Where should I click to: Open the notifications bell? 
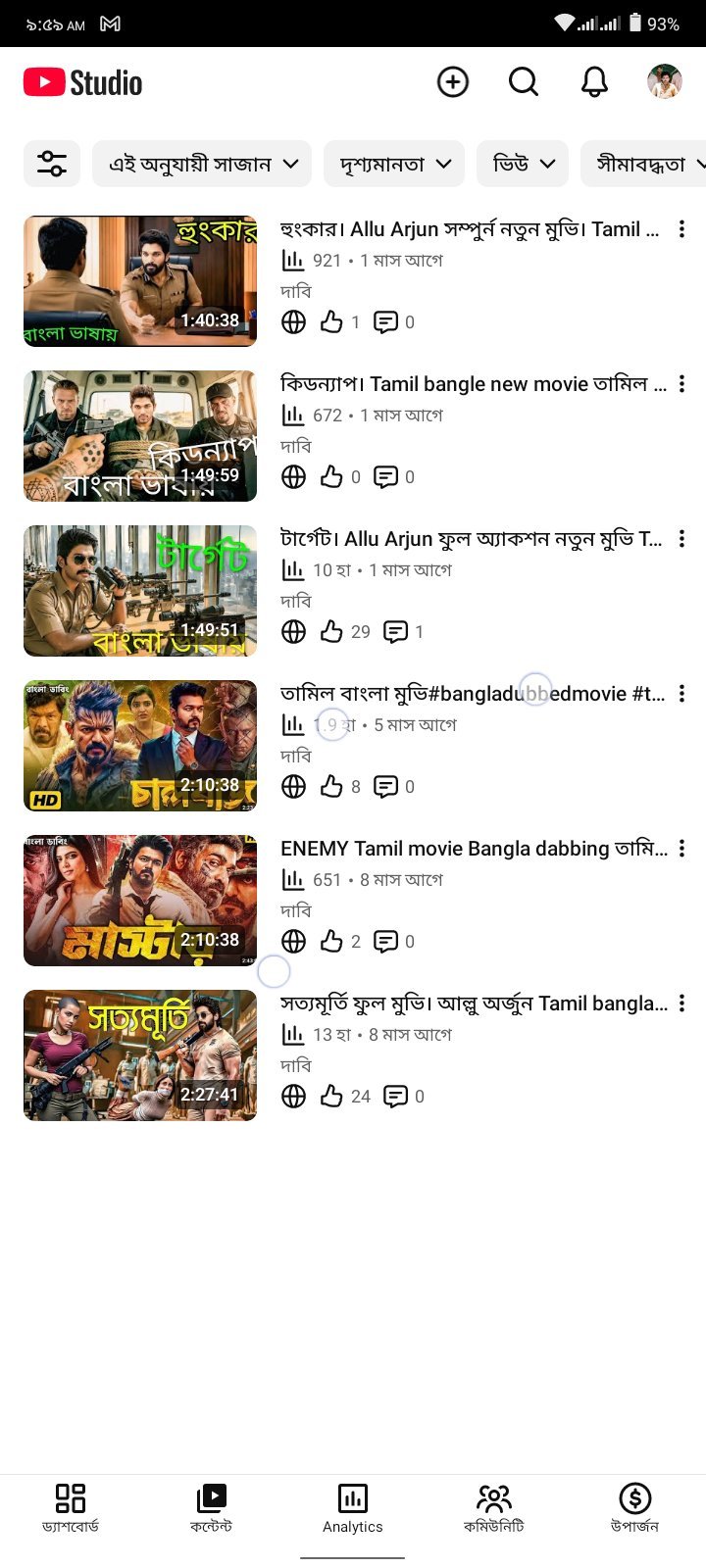pyautogui.click(x=594, y=82)
